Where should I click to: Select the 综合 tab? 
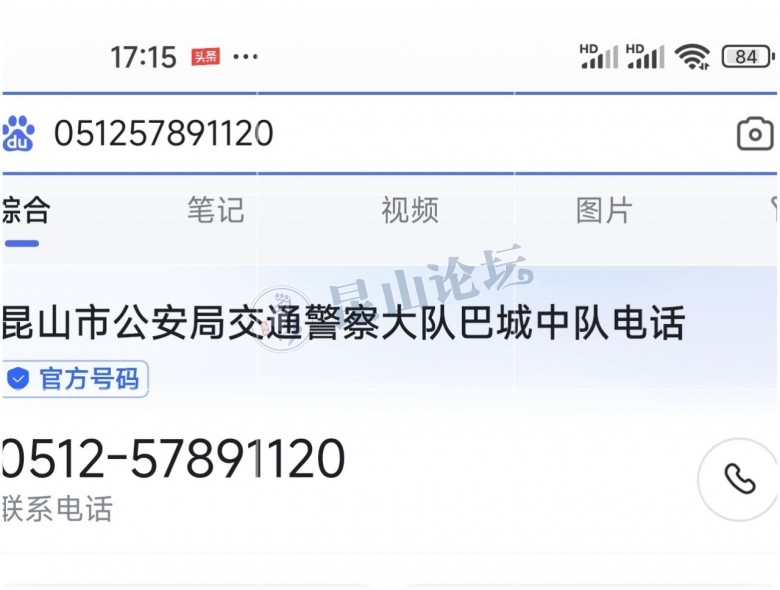[25, 210]
